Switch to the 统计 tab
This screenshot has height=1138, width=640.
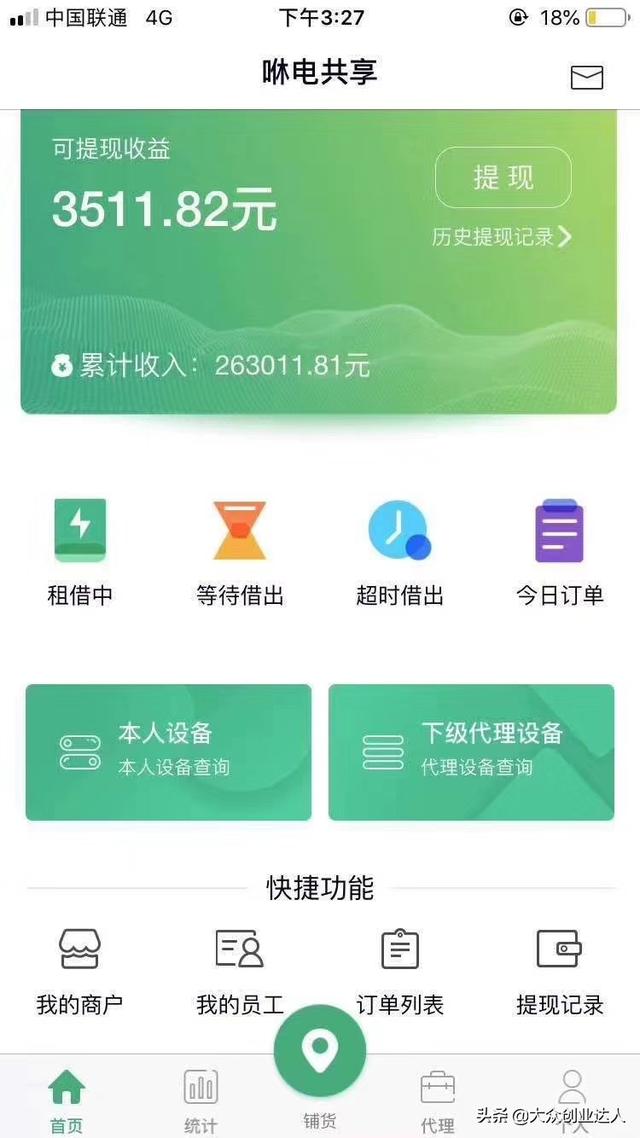pyautogui.click(x=200, y=1101)
